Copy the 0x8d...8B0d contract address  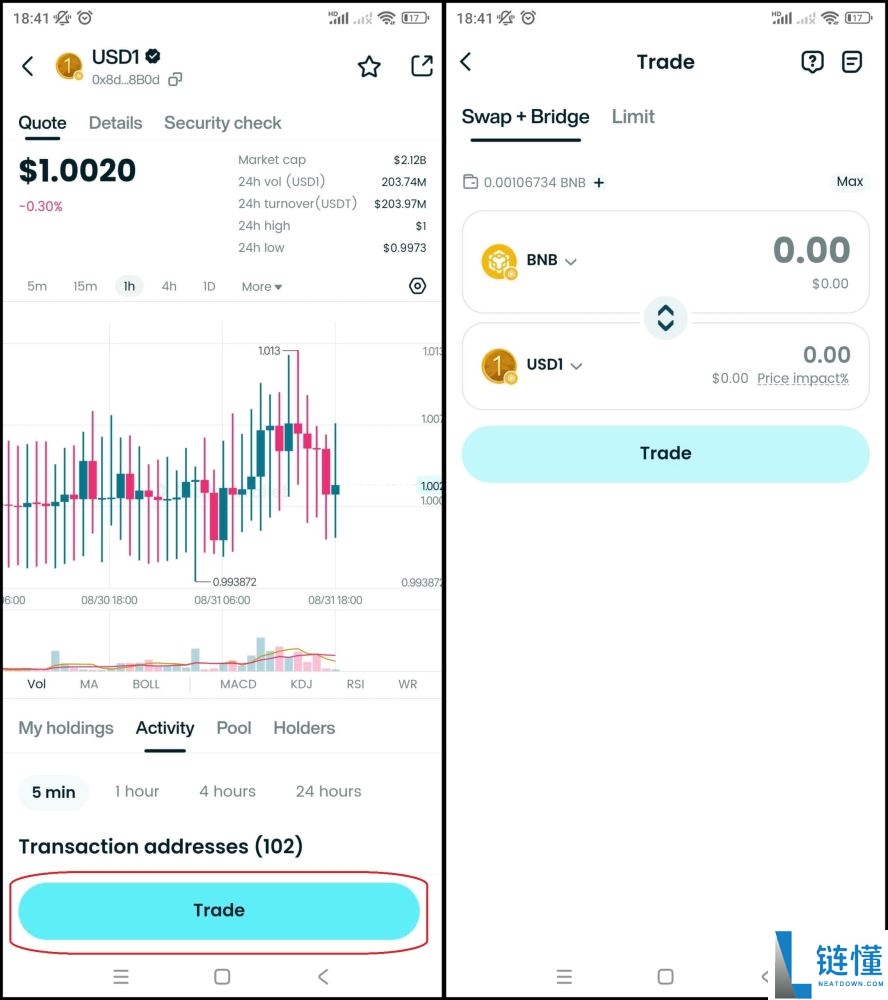(176, 79)
